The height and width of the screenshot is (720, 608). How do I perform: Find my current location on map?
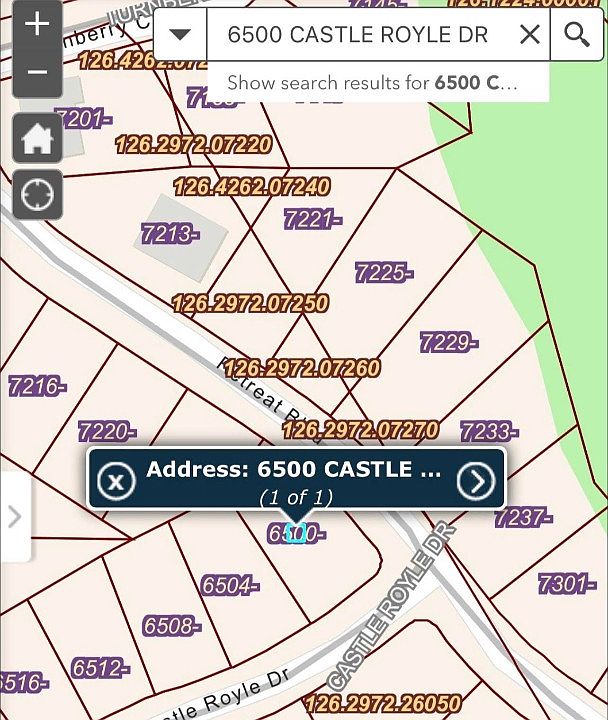point(37,194)
